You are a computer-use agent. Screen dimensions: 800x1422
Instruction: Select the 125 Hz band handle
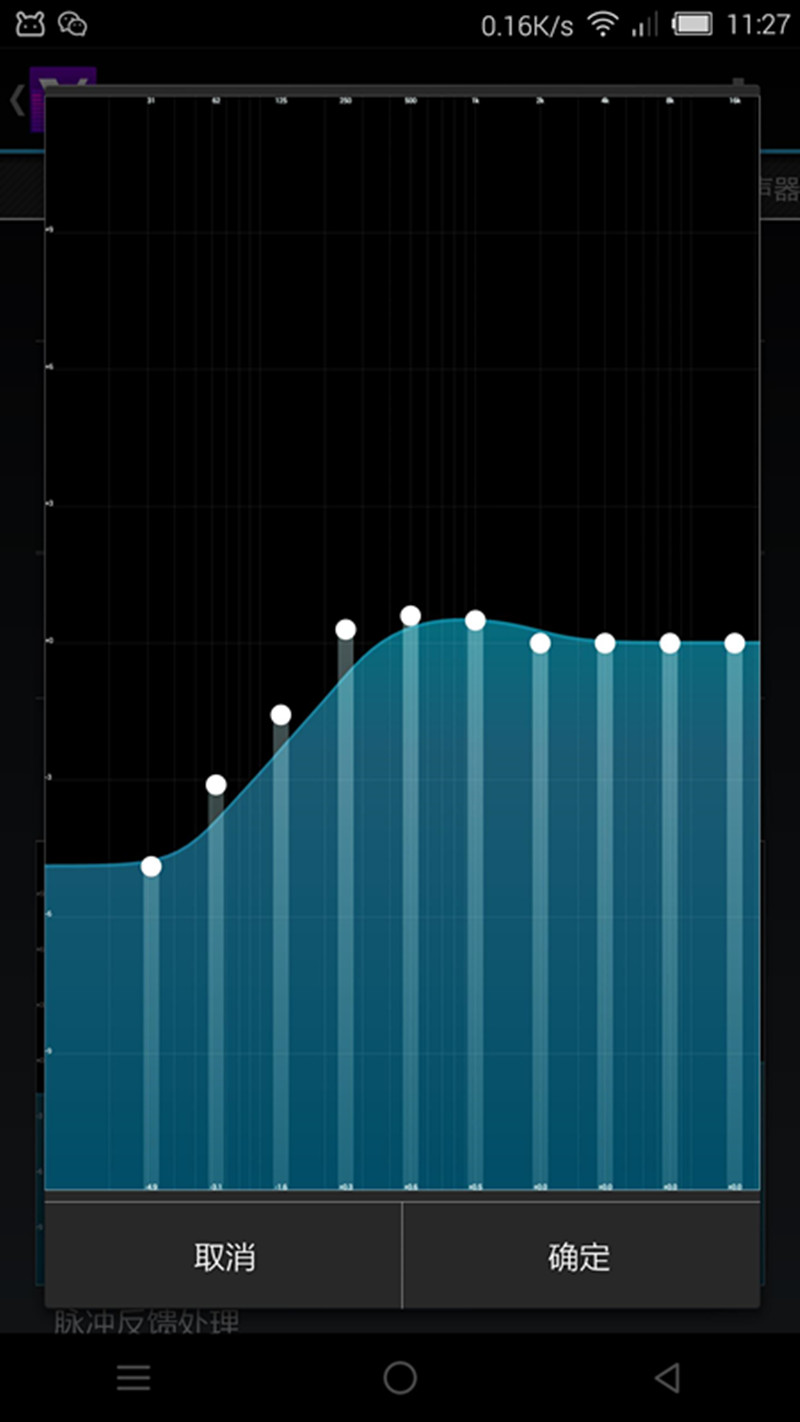pos(281,715)
